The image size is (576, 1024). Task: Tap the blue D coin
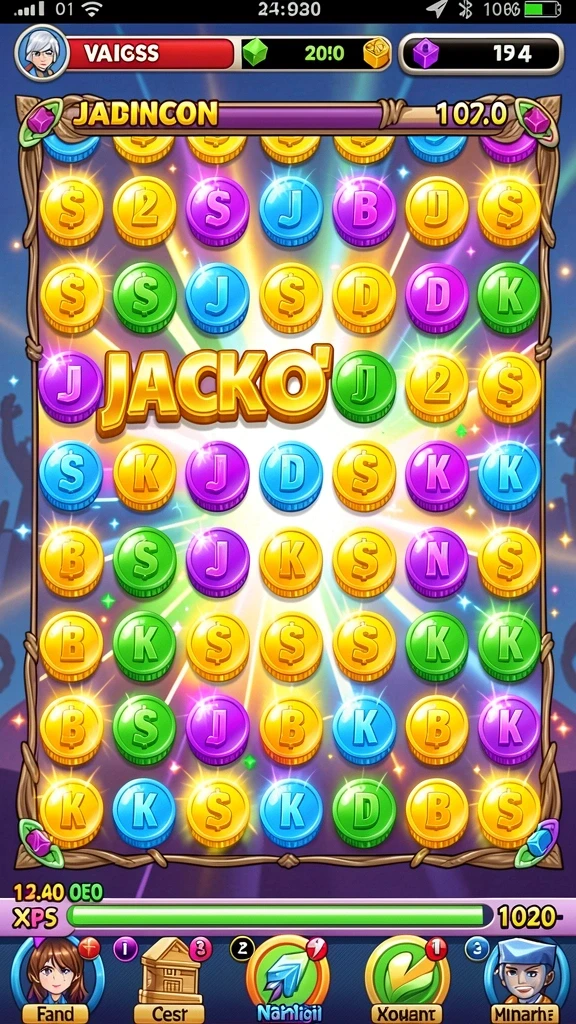click(x=291, y=475)
